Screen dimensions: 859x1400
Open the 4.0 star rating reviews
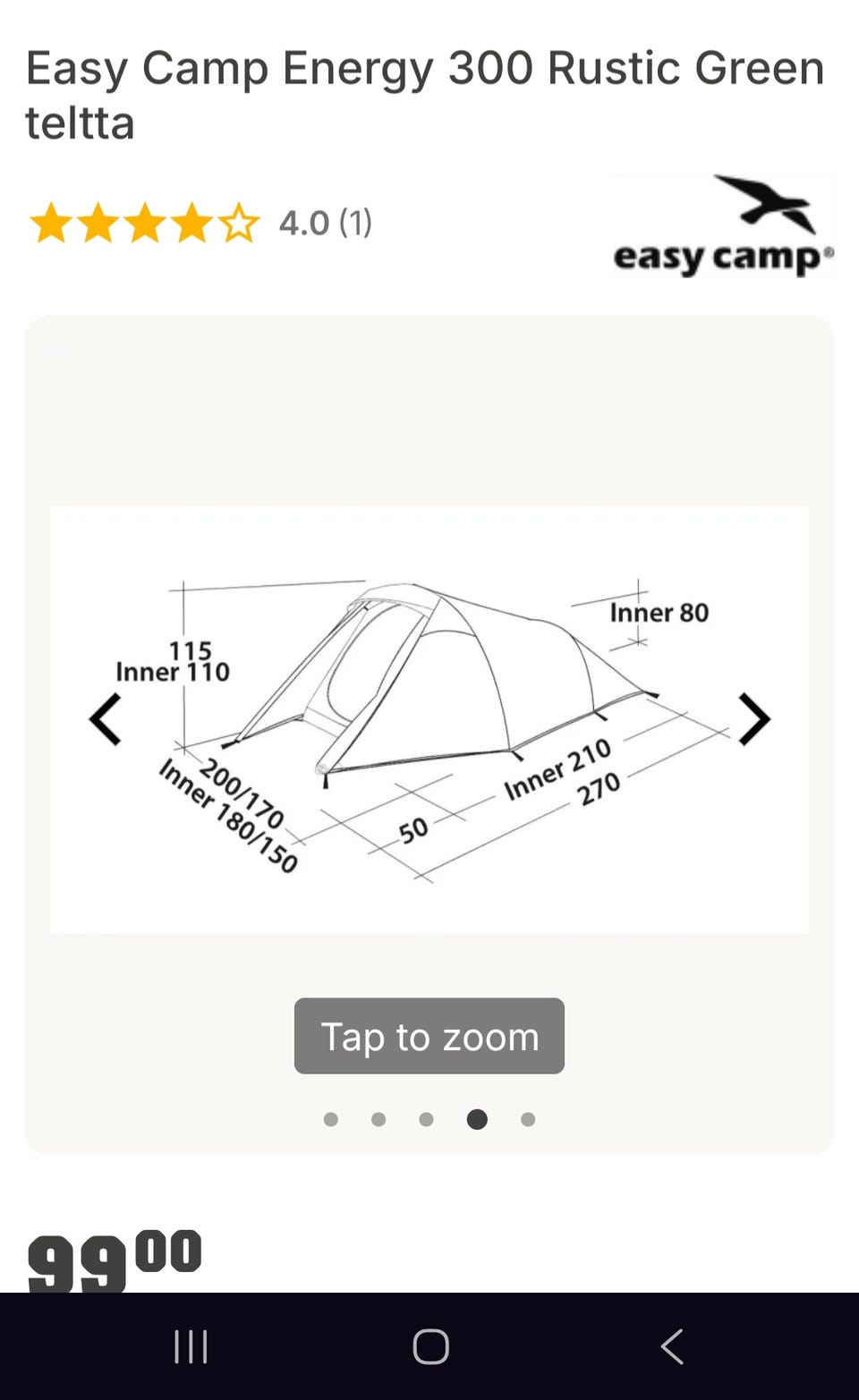click(x=200, y=223)
